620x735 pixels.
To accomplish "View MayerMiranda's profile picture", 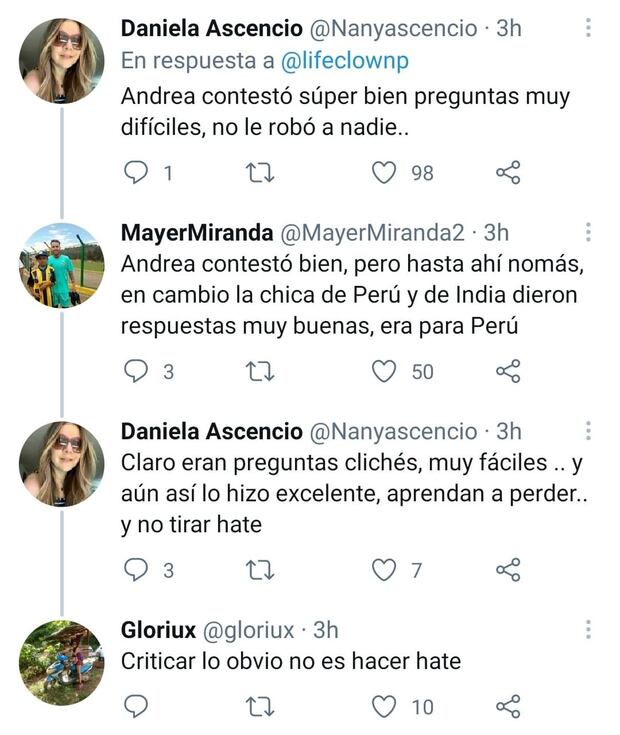I will (x=61, y=265).
